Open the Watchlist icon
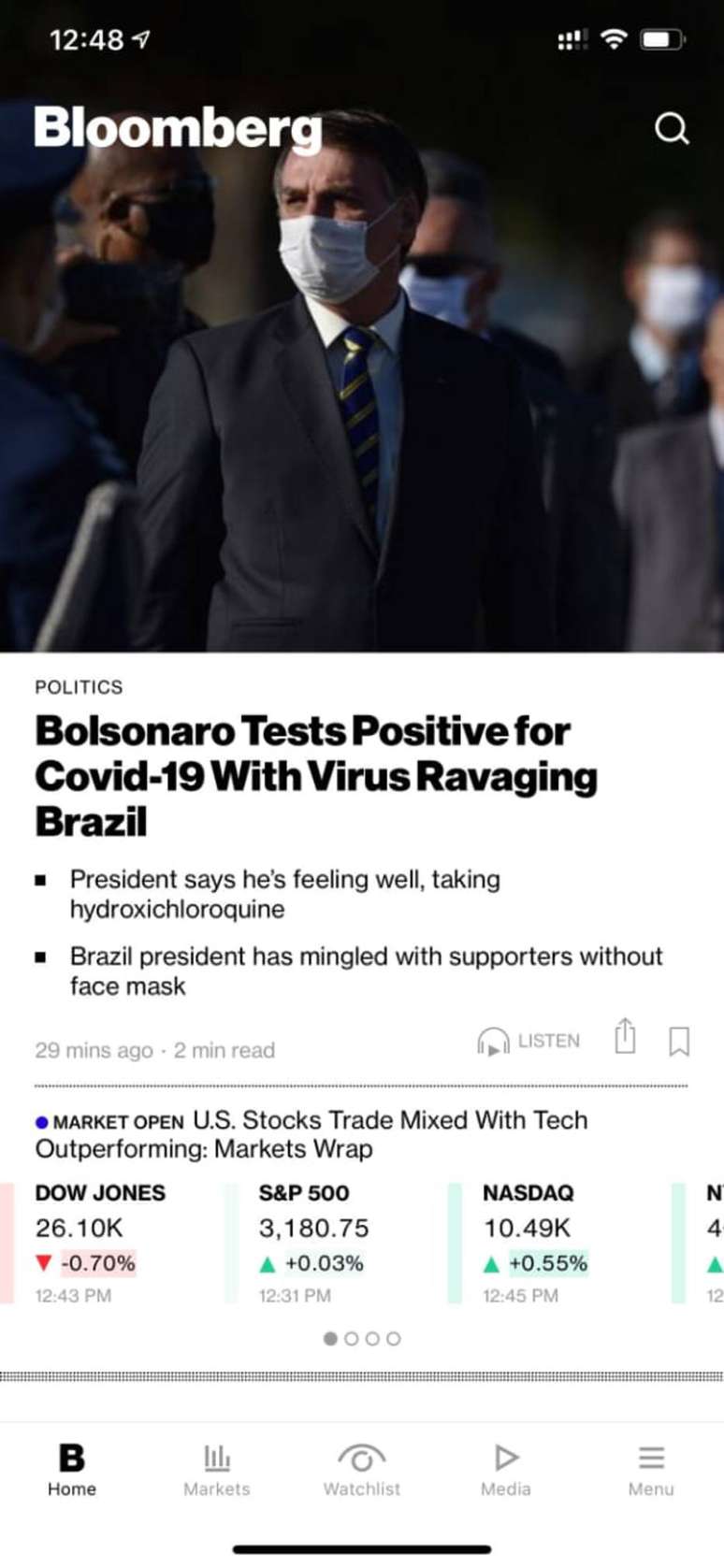 click(361, 1458)
